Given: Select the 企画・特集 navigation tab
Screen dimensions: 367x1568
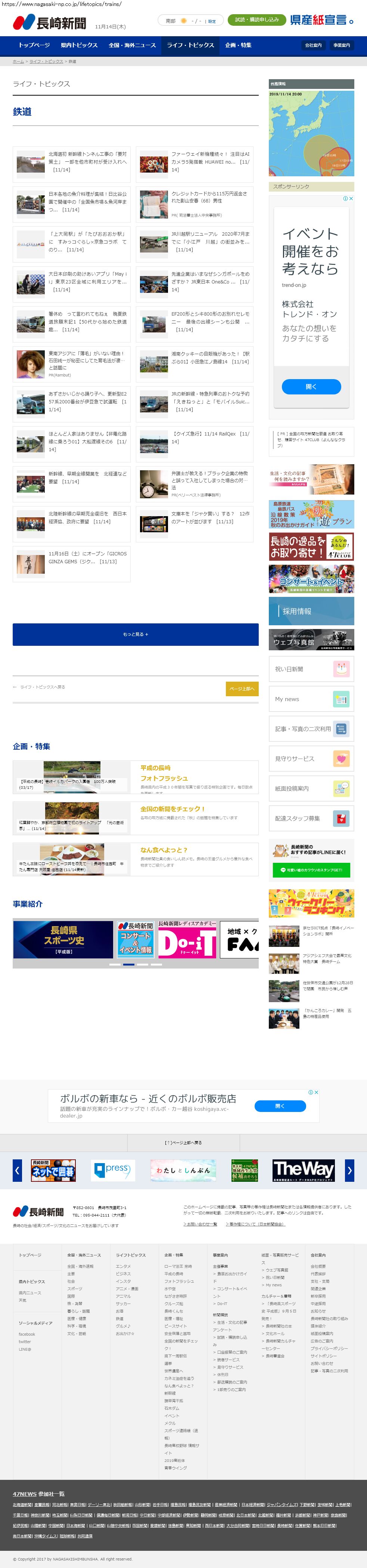Looking at the screenshot, I should [x=238, y=45].
